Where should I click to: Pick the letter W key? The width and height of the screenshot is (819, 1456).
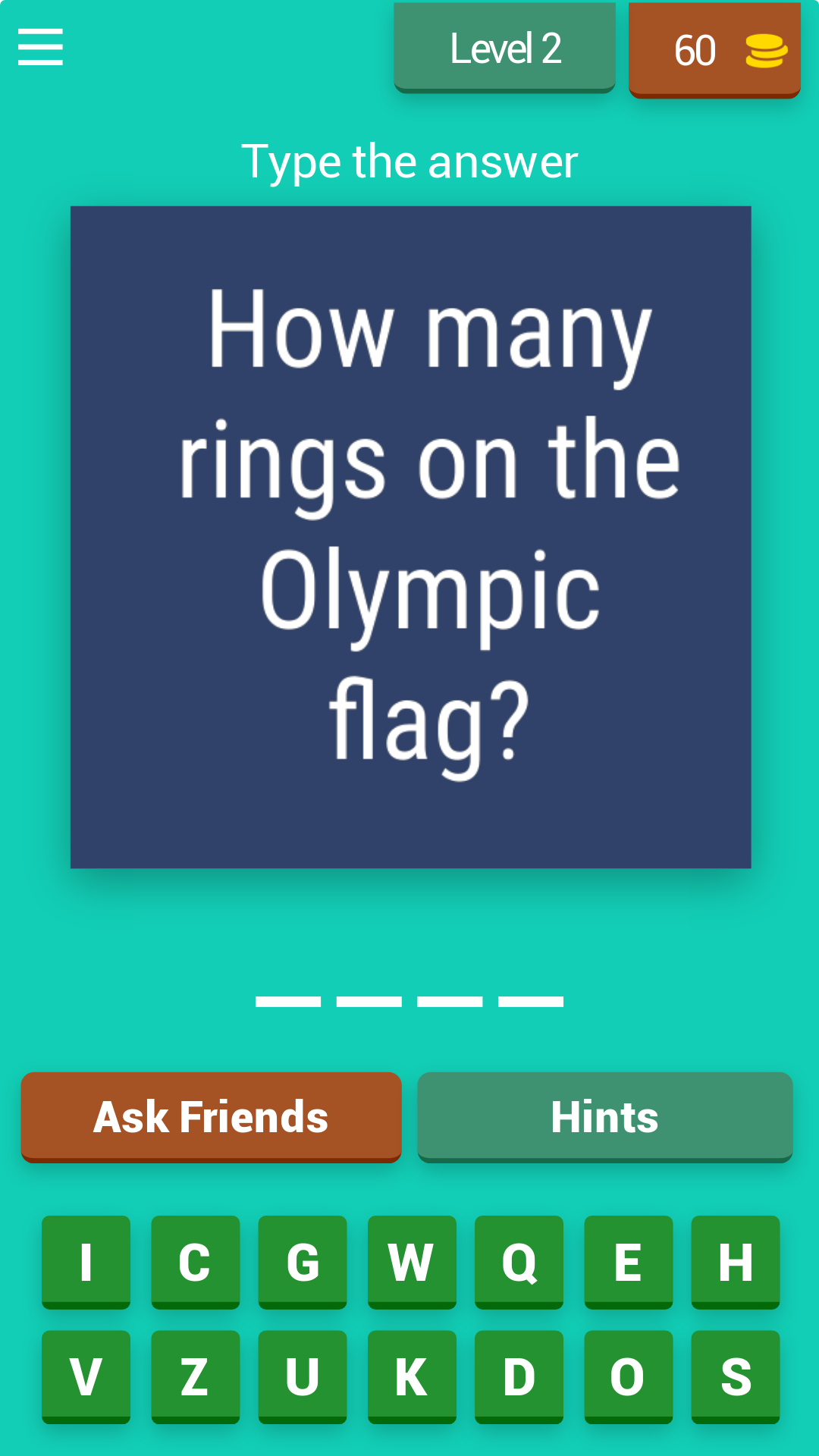coord(412,1262)
